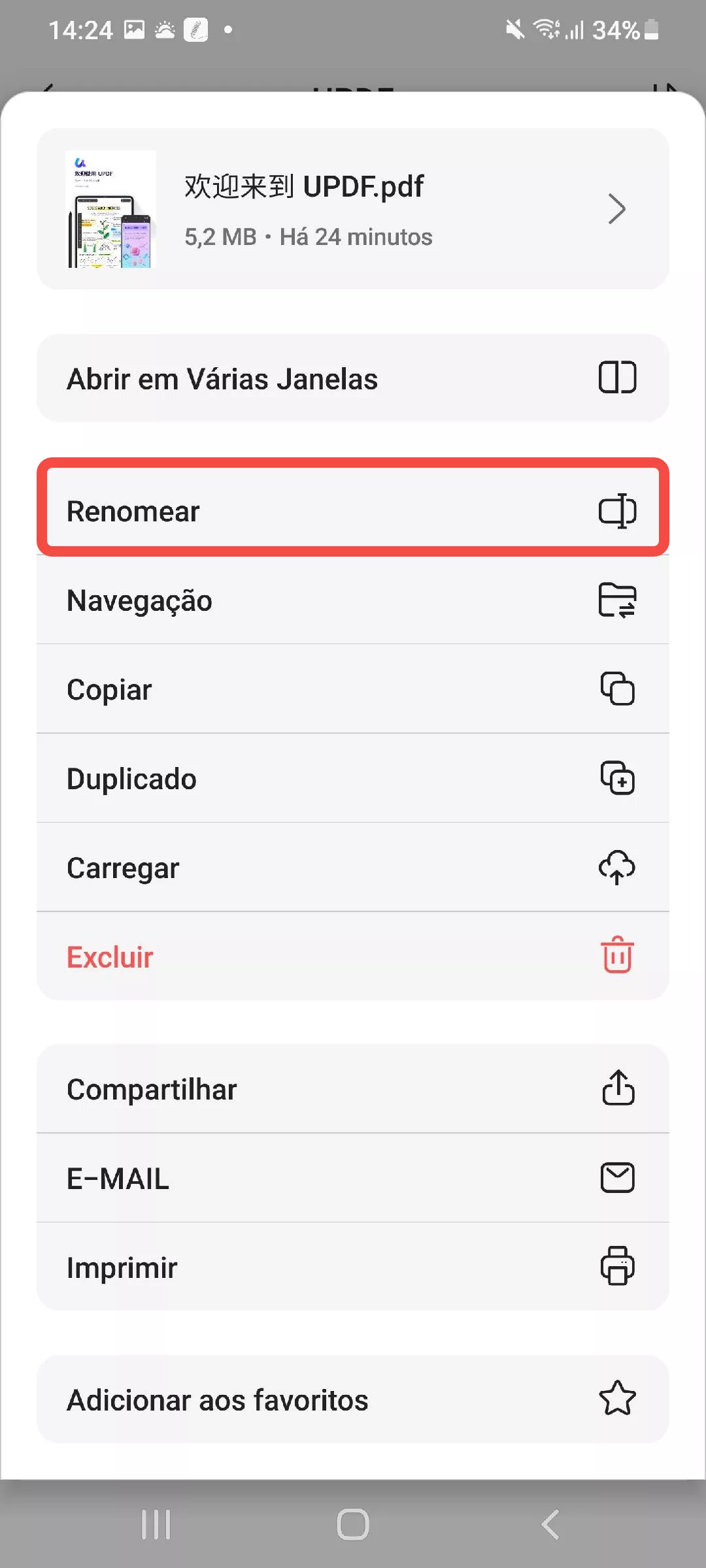Select Excluir to delete the file
Viewport: 706px width, 1568px height.
click(261, 956)
